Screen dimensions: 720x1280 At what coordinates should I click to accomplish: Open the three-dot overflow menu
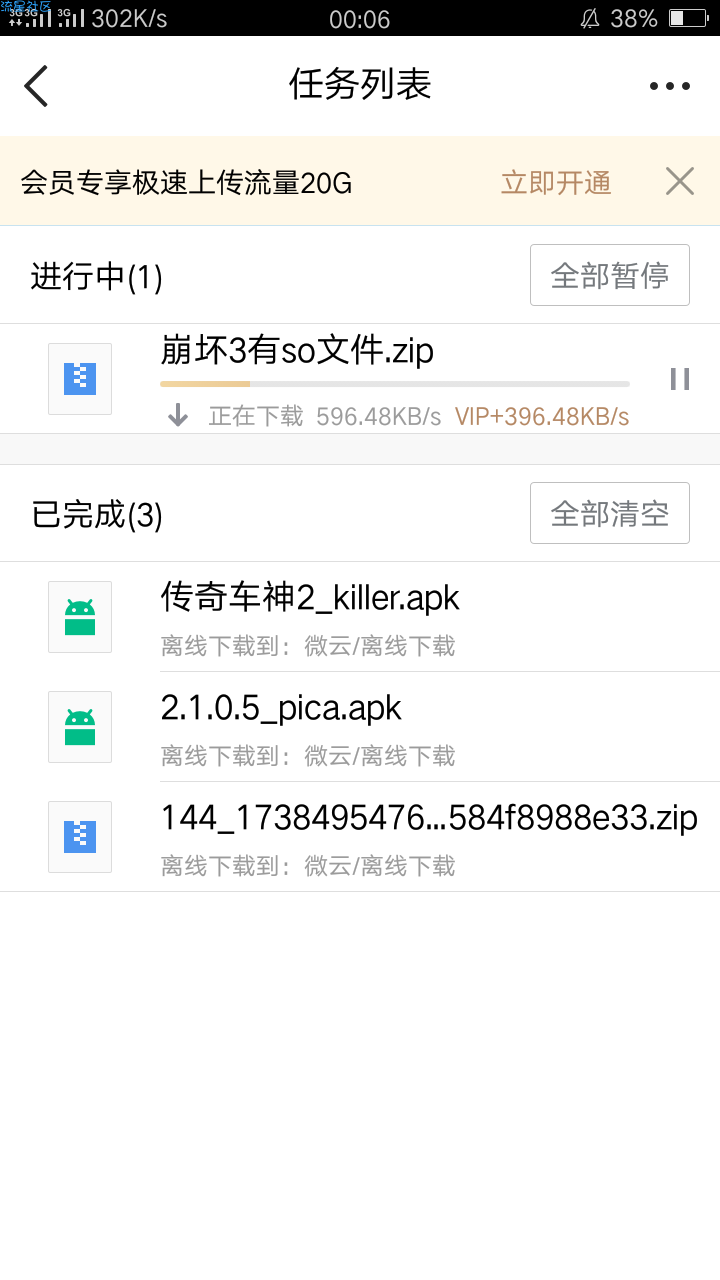669,86
